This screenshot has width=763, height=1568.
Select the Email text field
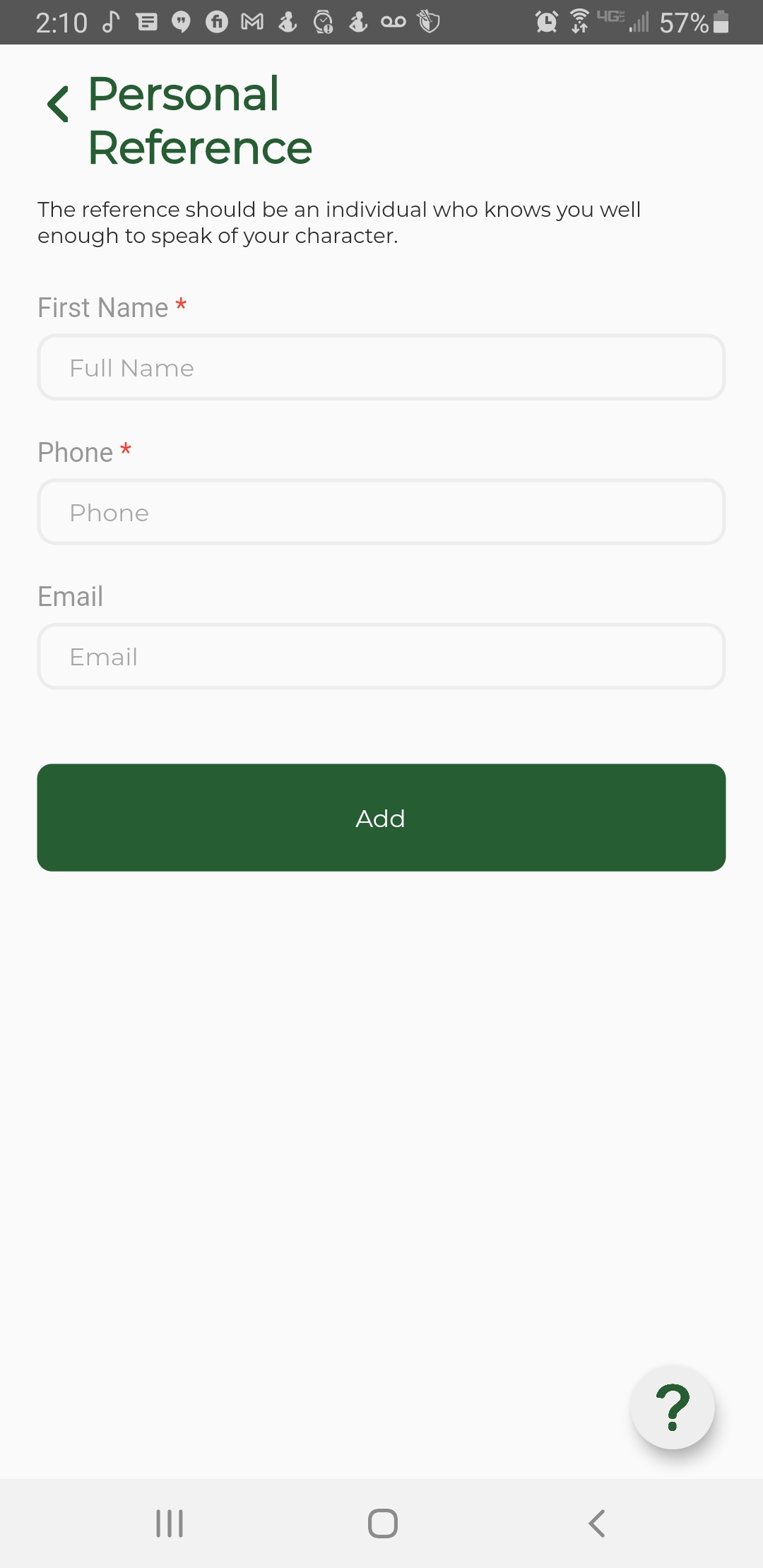(381, 657)
